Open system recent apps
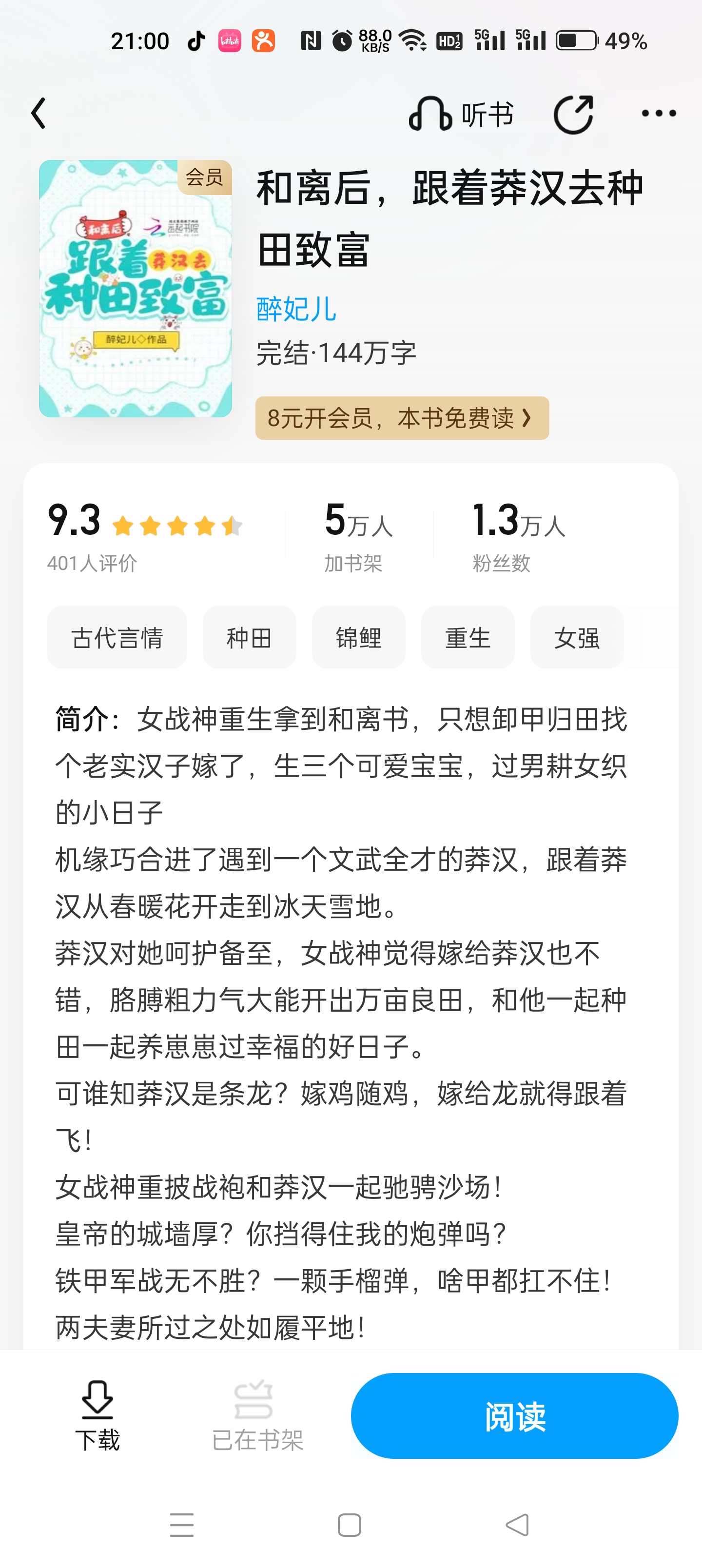This screenshot has width=702, height=1568. tap(181, 1525)
